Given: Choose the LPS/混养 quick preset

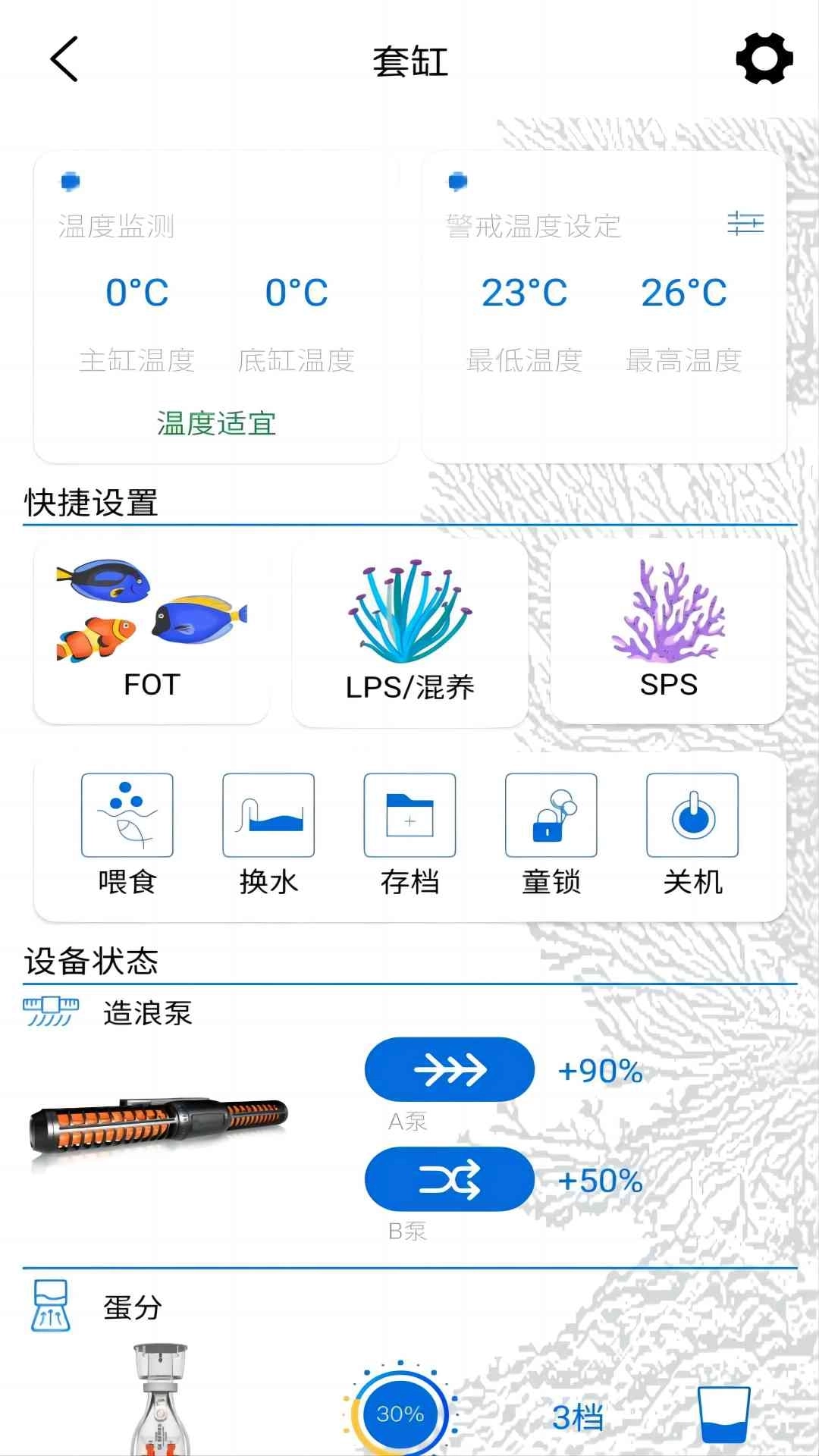Looking at the screenshot, I should coord(409,633).
